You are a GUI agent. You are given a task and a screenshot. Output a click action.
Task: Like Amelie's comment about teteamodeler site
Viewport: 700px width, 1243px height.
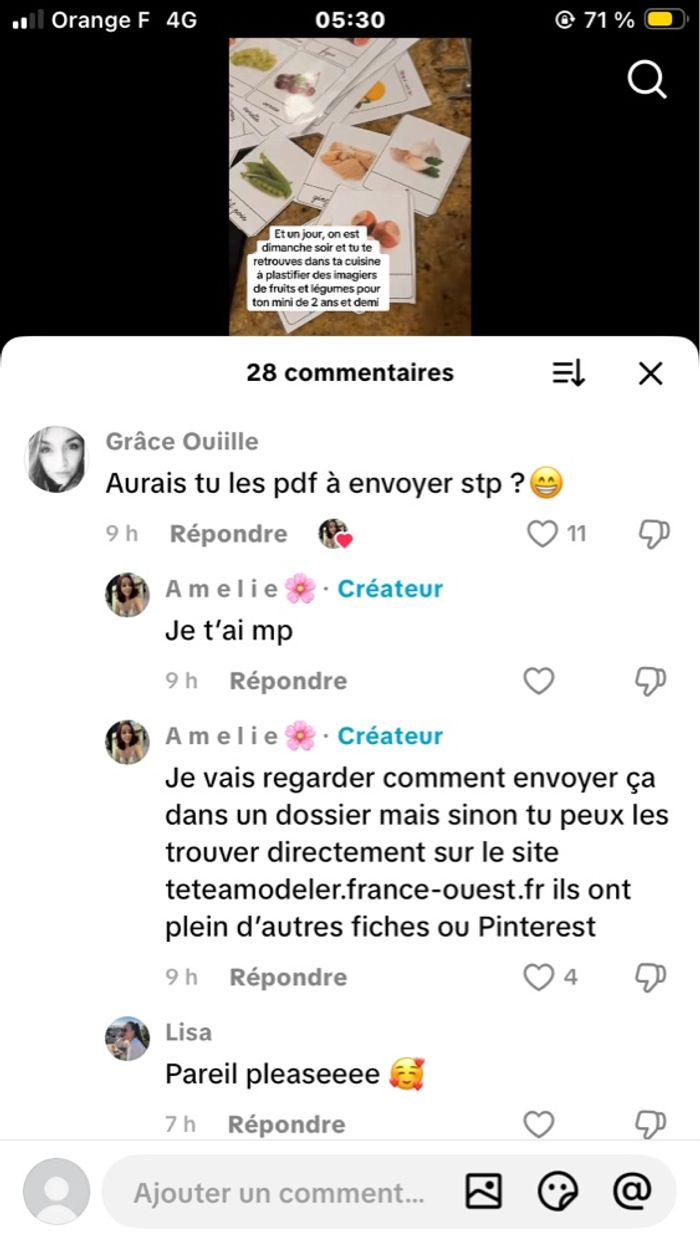[x=539, y=978]
